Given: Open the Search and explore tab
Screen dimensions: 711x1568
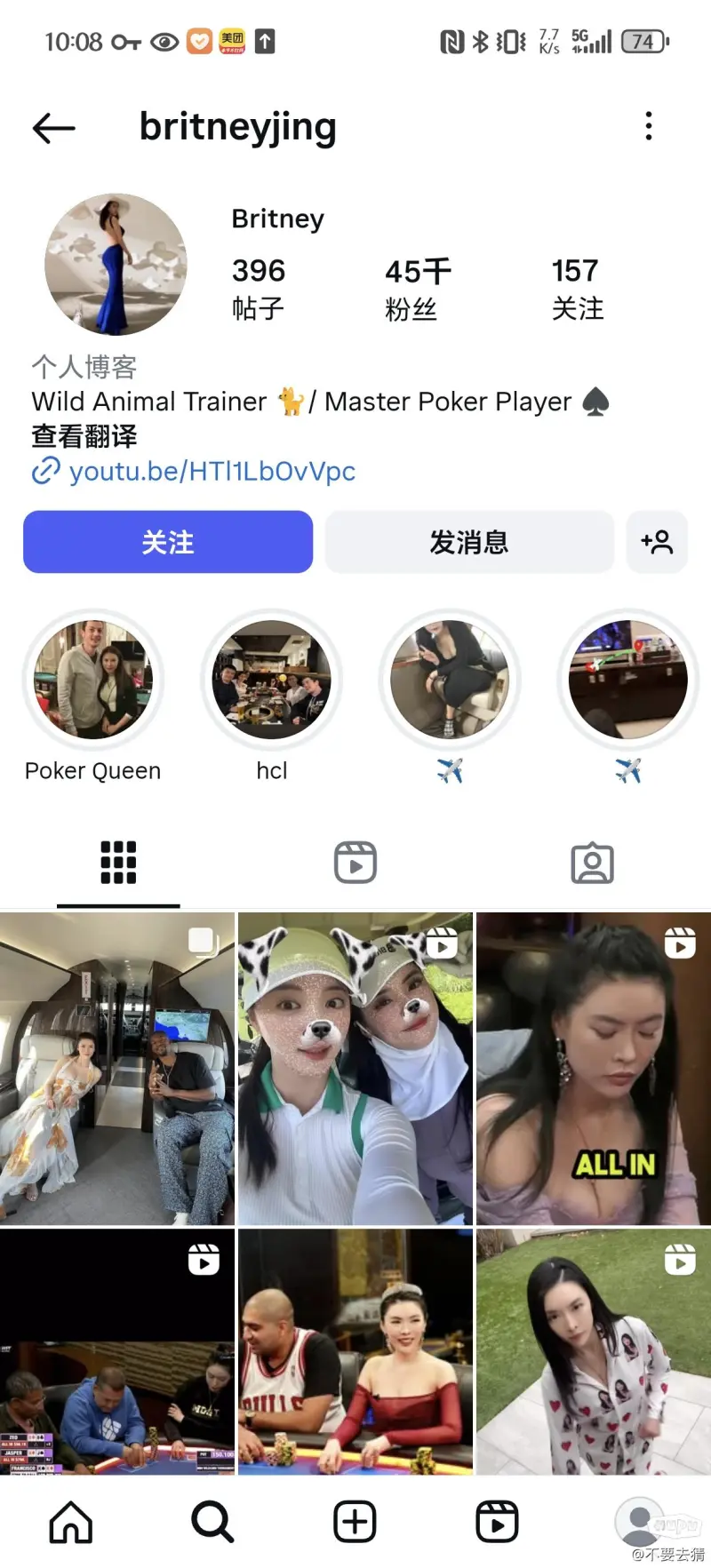Looking at the screenshot, I should 212,1522.
